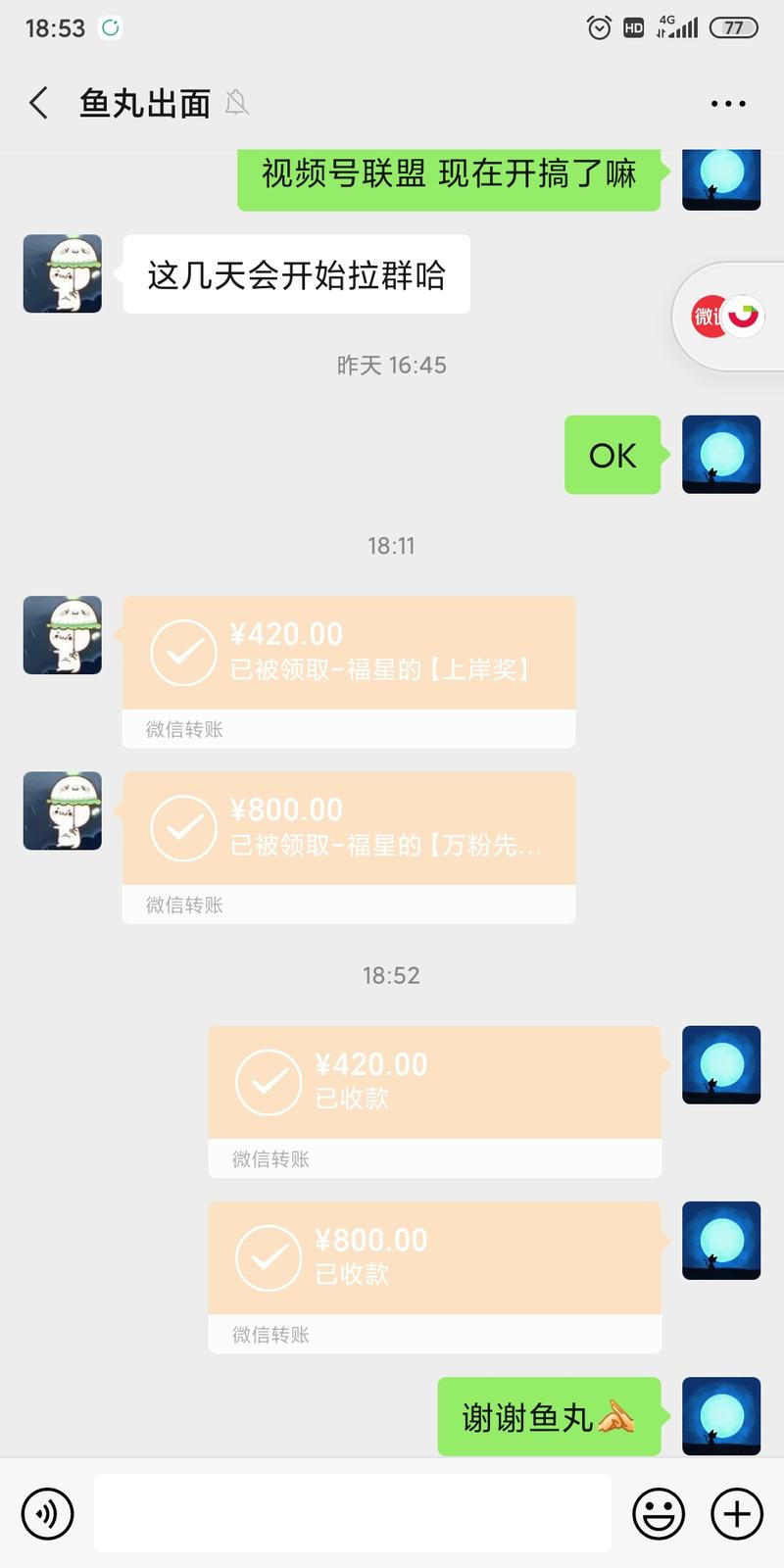Tap the back arrow to leave the chat
Viewport: 784px width, 1568px height.
click(x=37, y=102)
